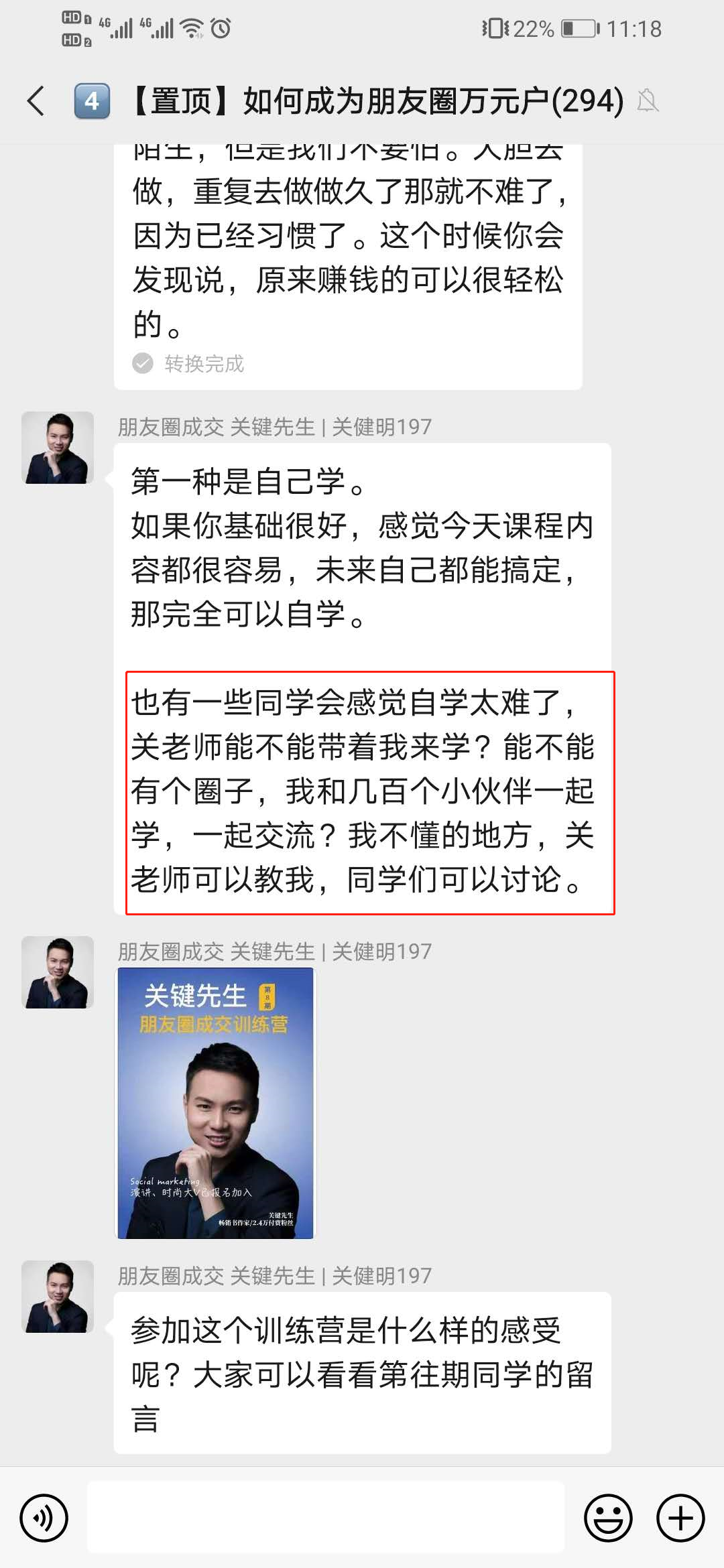Open the emoji picker
This screenshot has height=1568, width=724.
pyautogui.click(x=608, y=1517)
